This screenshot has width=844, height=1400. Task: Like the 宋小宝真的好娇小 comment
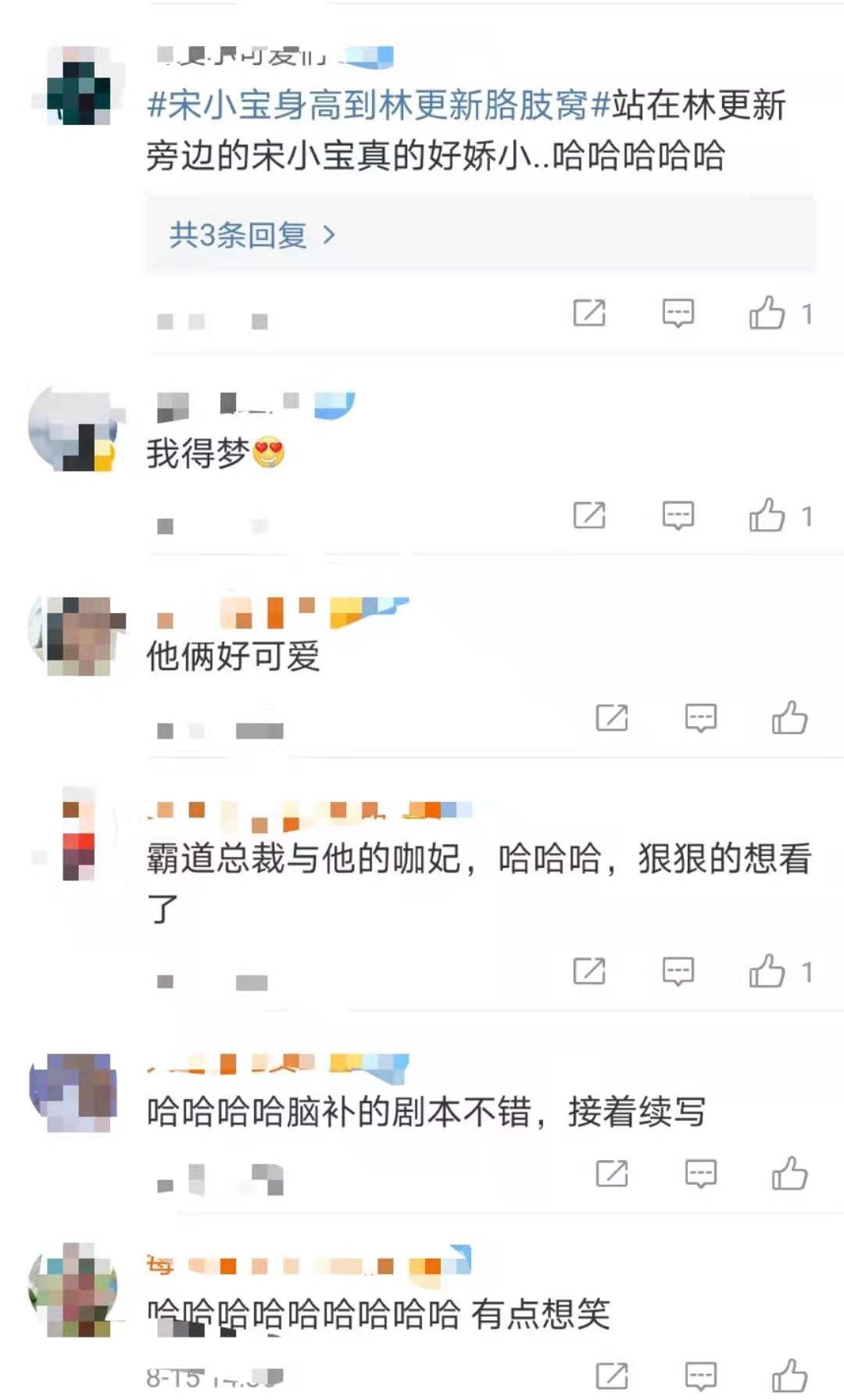point(767,313)
